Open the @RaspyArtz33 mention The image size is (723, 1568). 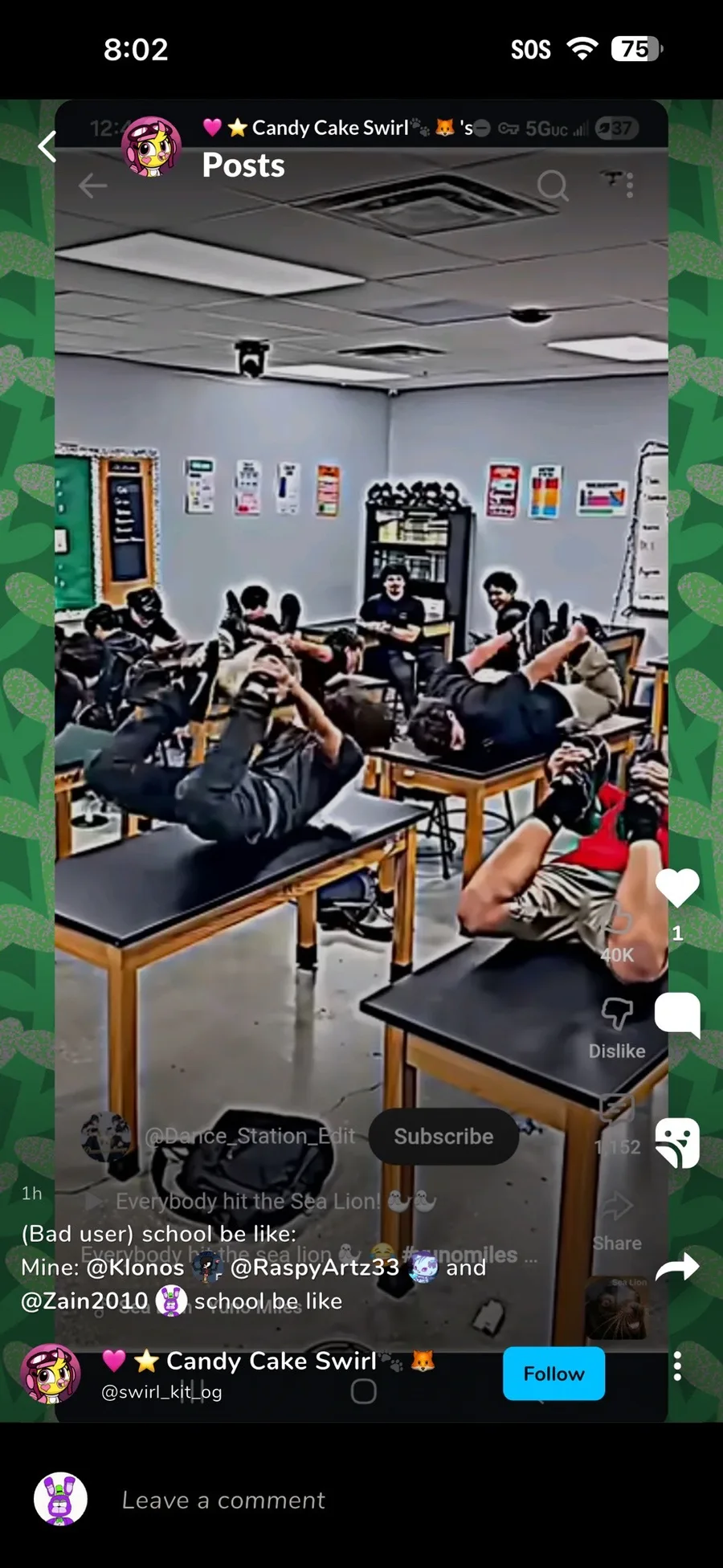pos(314,1268)
